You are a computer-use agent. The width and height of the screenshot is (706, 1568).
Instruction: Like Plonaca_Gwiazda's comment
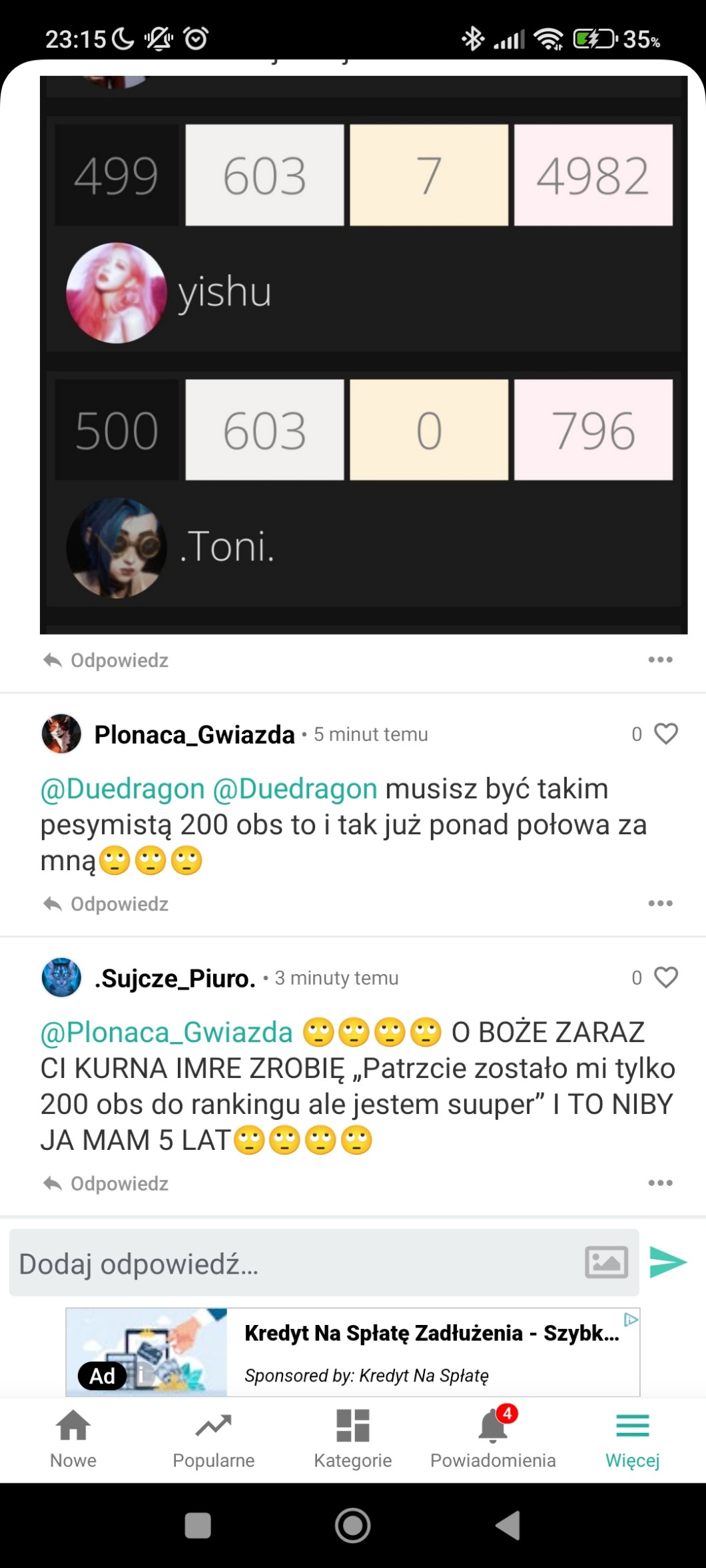click(665, 734)
